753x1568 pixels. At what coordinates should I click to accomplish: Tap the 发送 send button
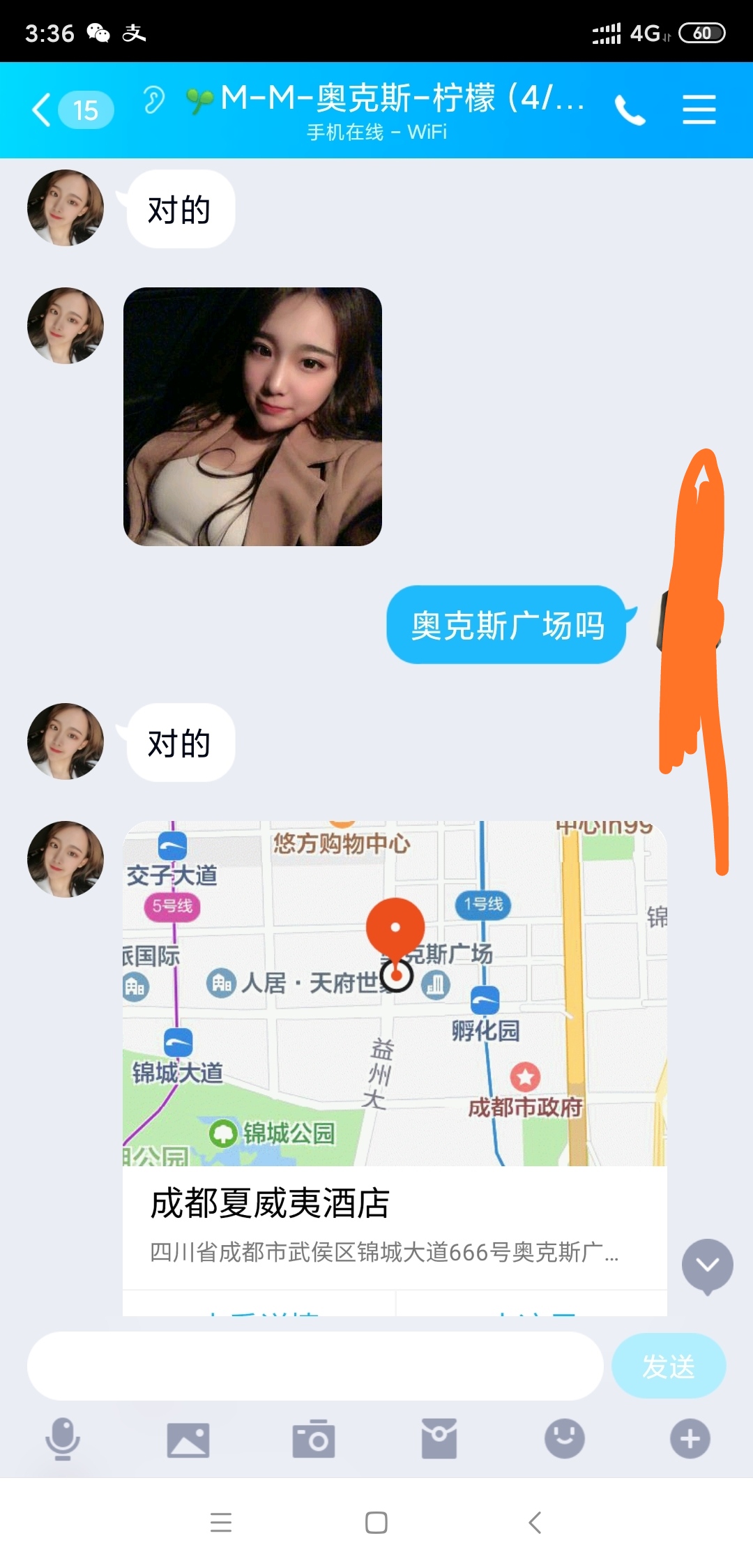(668, 1366)
